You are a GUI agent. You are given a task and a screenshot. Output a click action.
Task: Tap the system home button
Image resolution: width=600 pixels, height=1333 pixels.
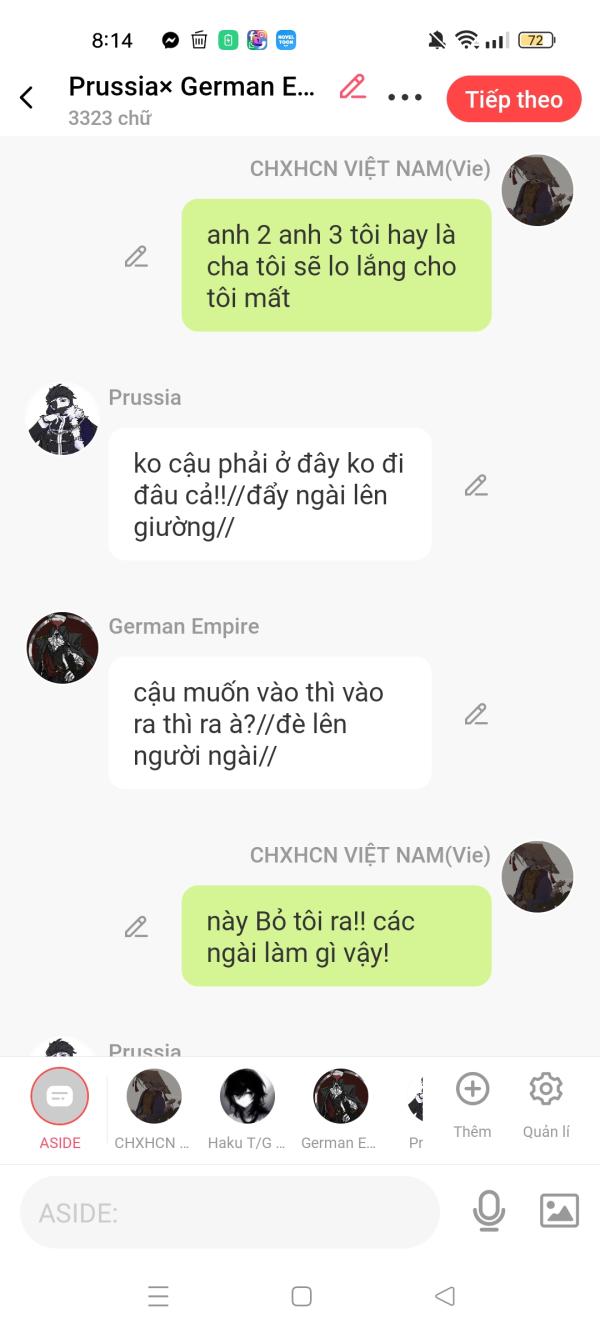(301, 1296)
